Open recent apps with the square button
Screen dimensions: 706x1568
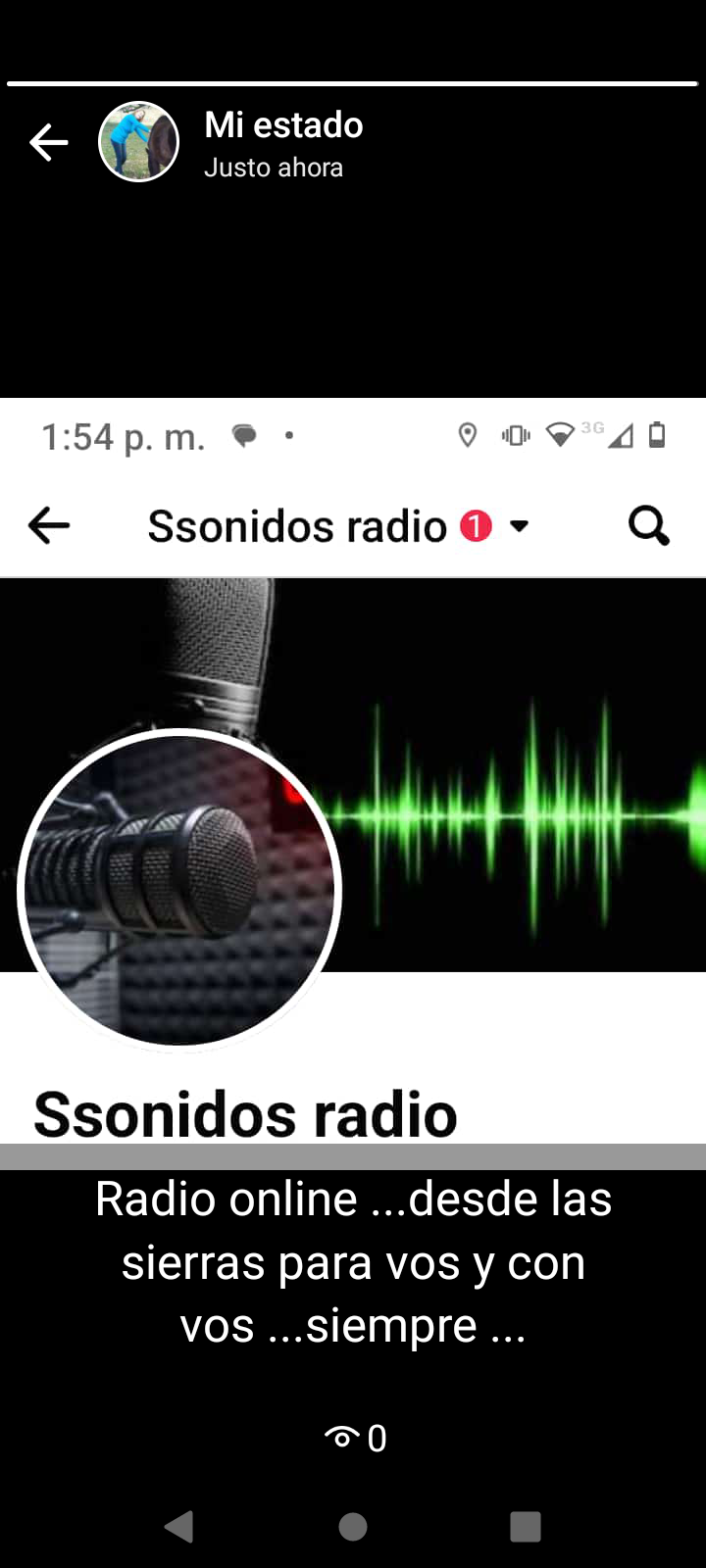(526, 1526)
